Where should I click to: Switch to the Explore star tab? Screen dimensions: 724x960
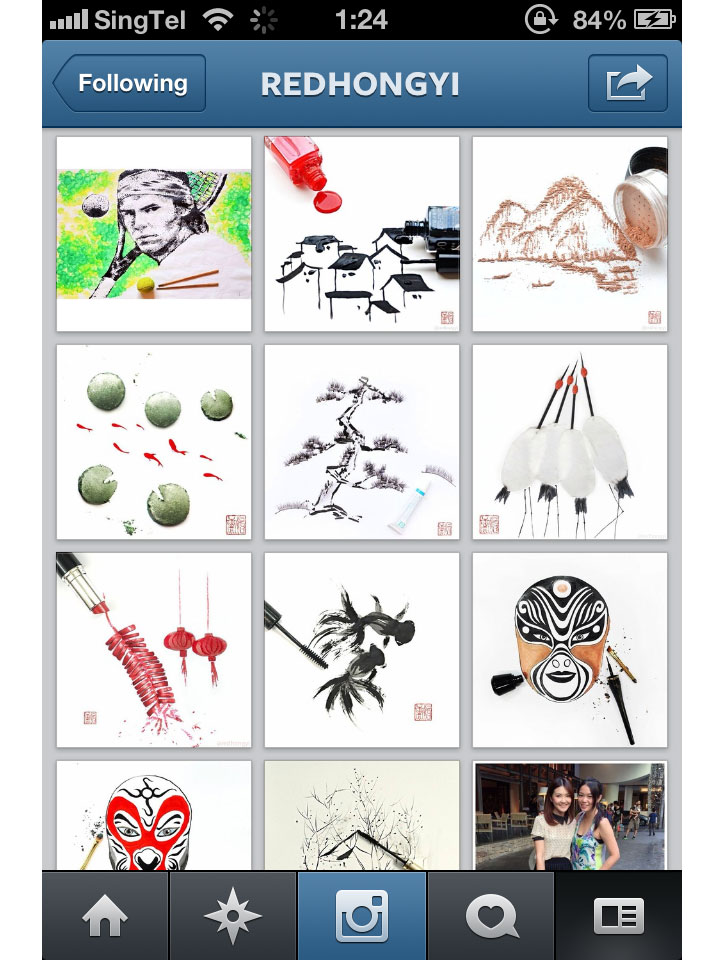click(x=233, y=916)
